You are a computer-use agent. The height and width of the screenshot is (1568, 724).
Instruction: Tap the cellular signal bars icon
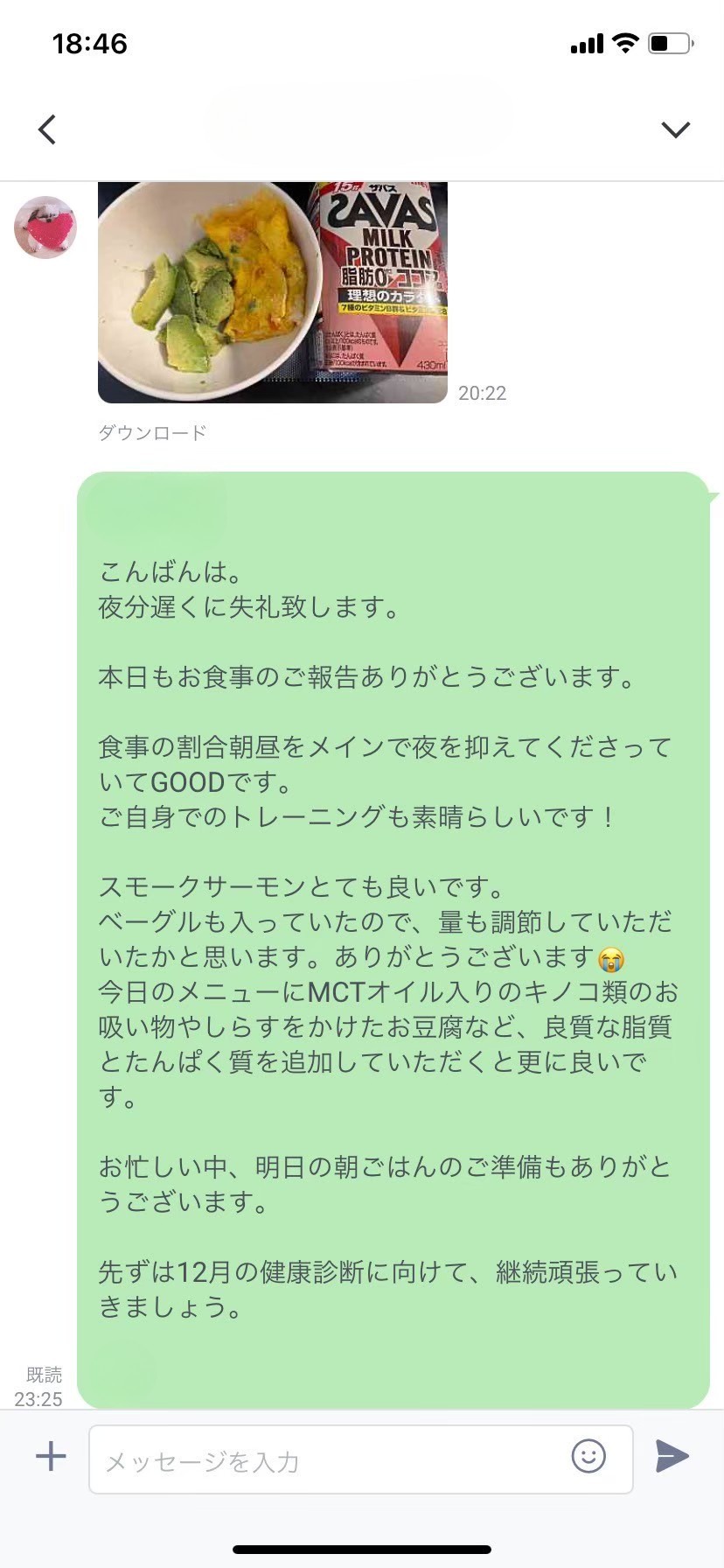[x=587, y=43]
